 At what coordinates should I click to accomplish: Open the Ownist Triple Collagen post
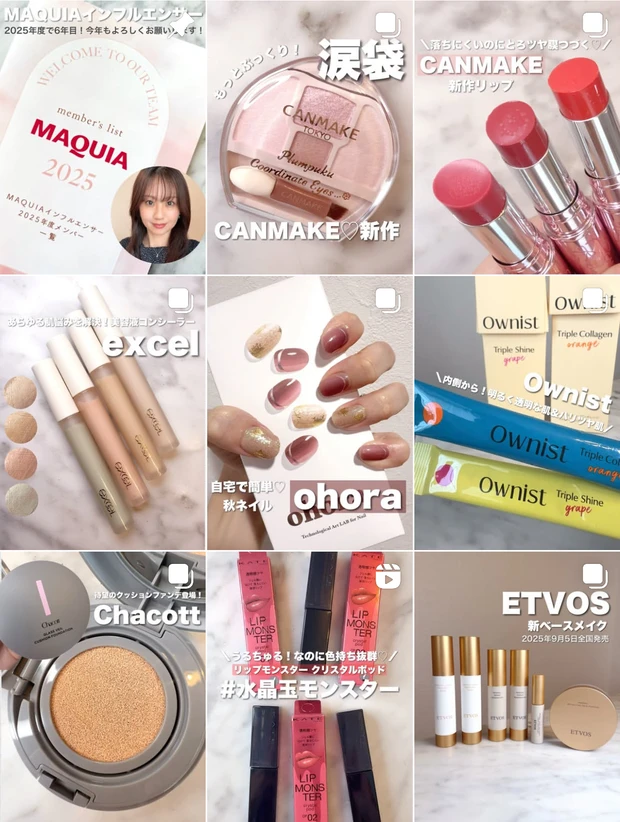(x=517, y=412)
